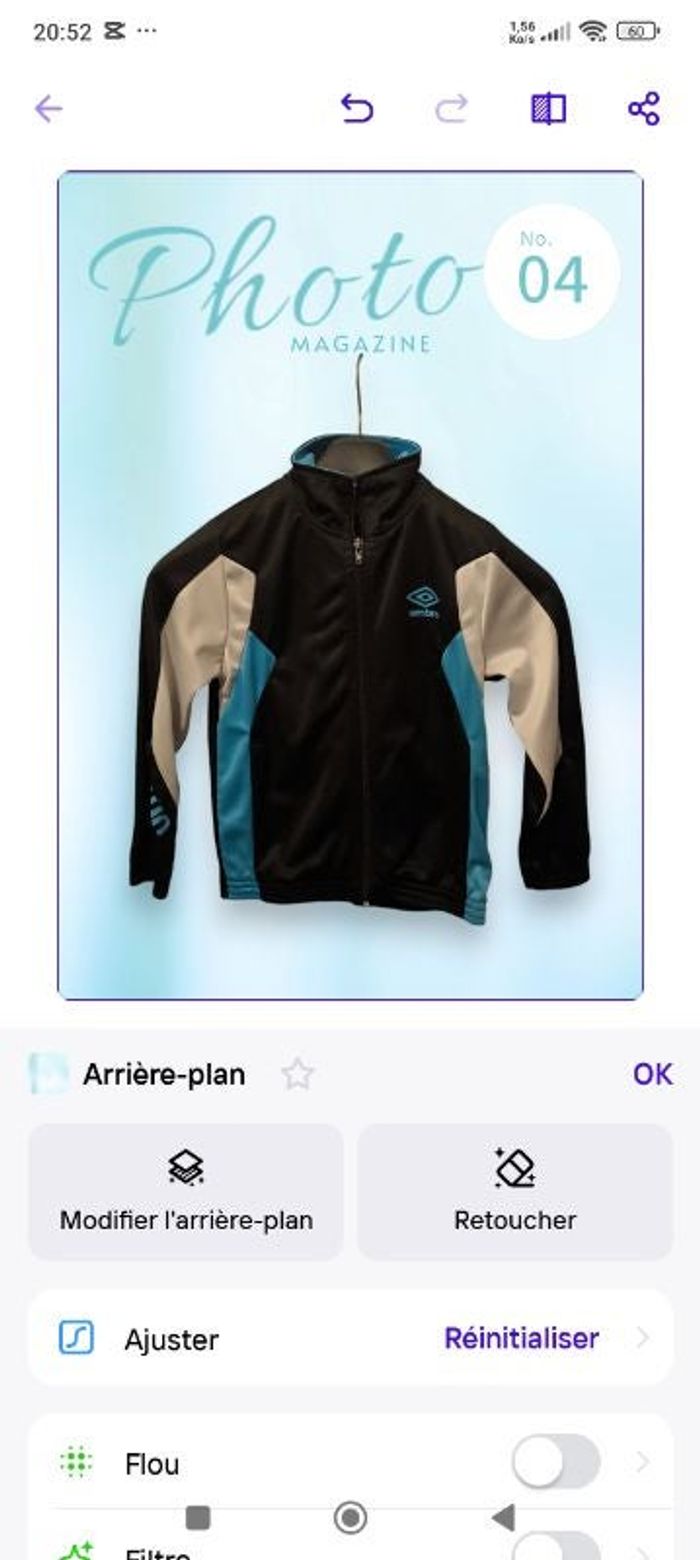Mark Arrière-plan as favorite with the star
This screenshot has height=1560, width=700.
coord(297,1074)
